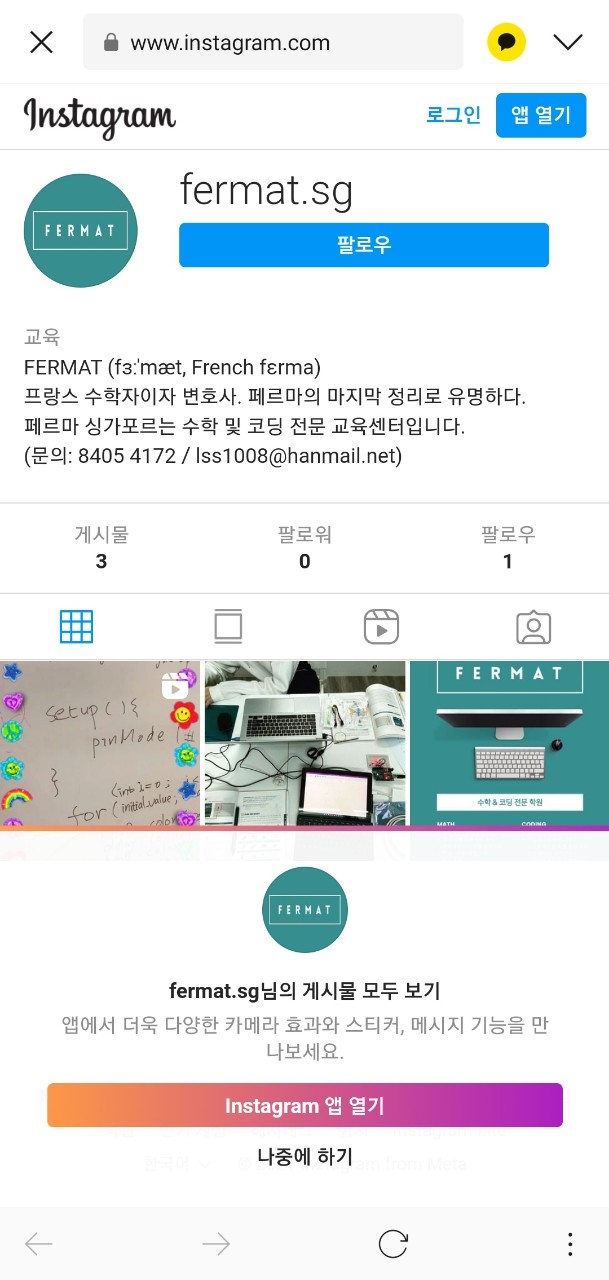The height and width of the screenshot is (1280, 609).
Task: Switch to the Reels tab
Action: pyautogui.click(x=381, y=627)
